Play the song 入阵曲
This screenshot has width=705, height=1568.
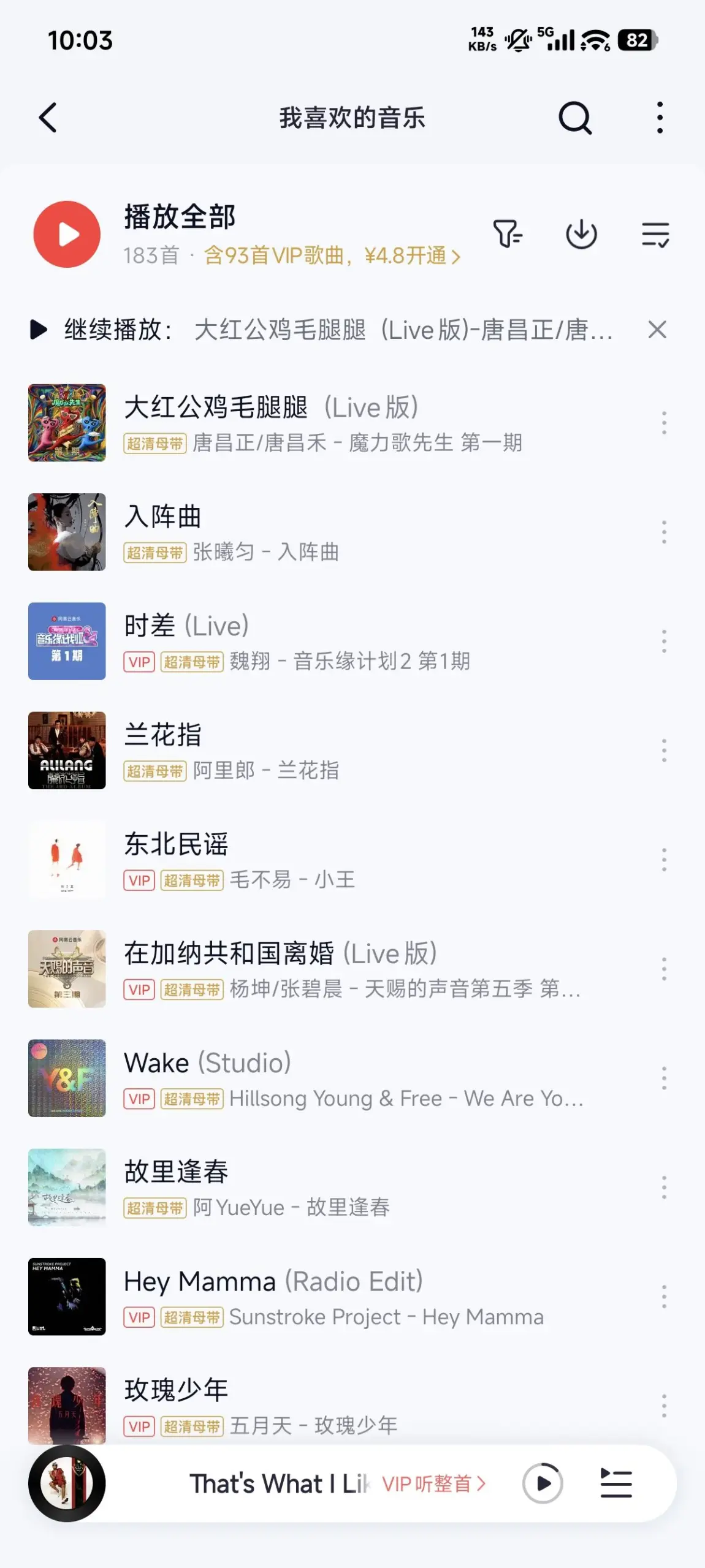307,532
